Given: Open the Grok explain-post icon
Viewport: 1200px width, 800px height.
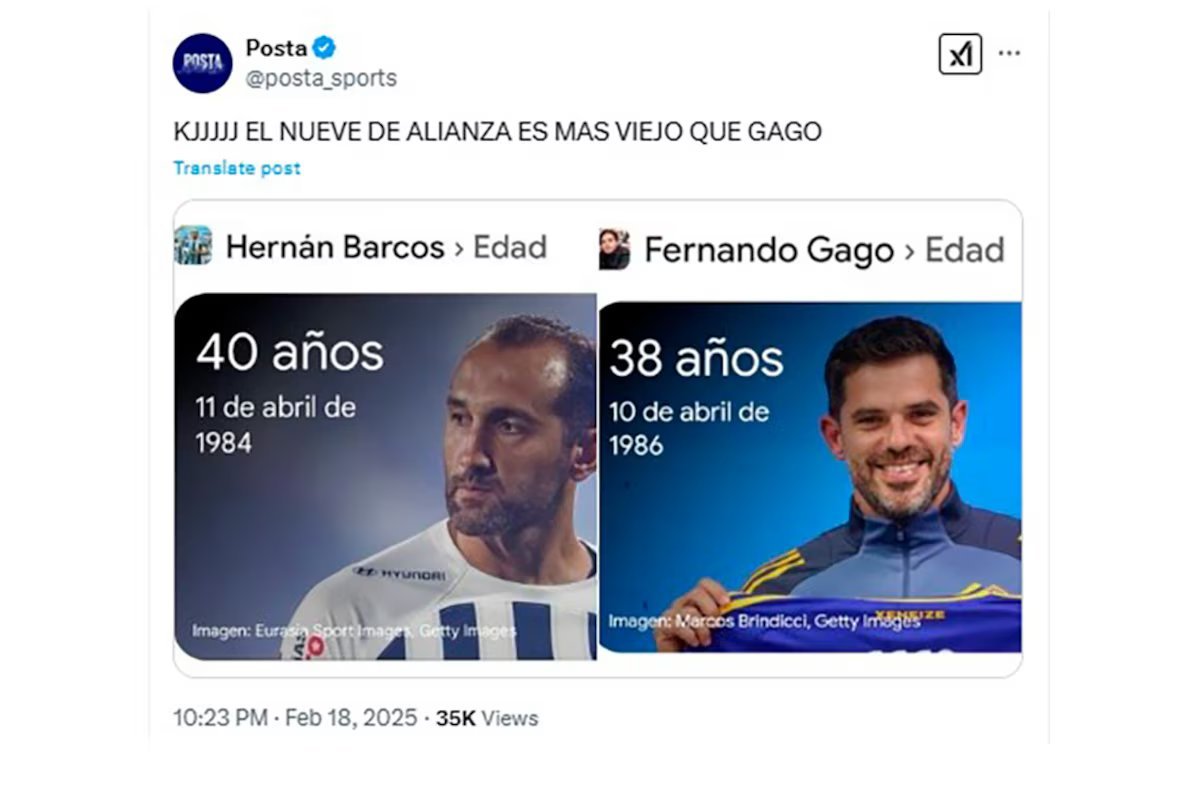Looking at the screenshot, I should [960, 54].
